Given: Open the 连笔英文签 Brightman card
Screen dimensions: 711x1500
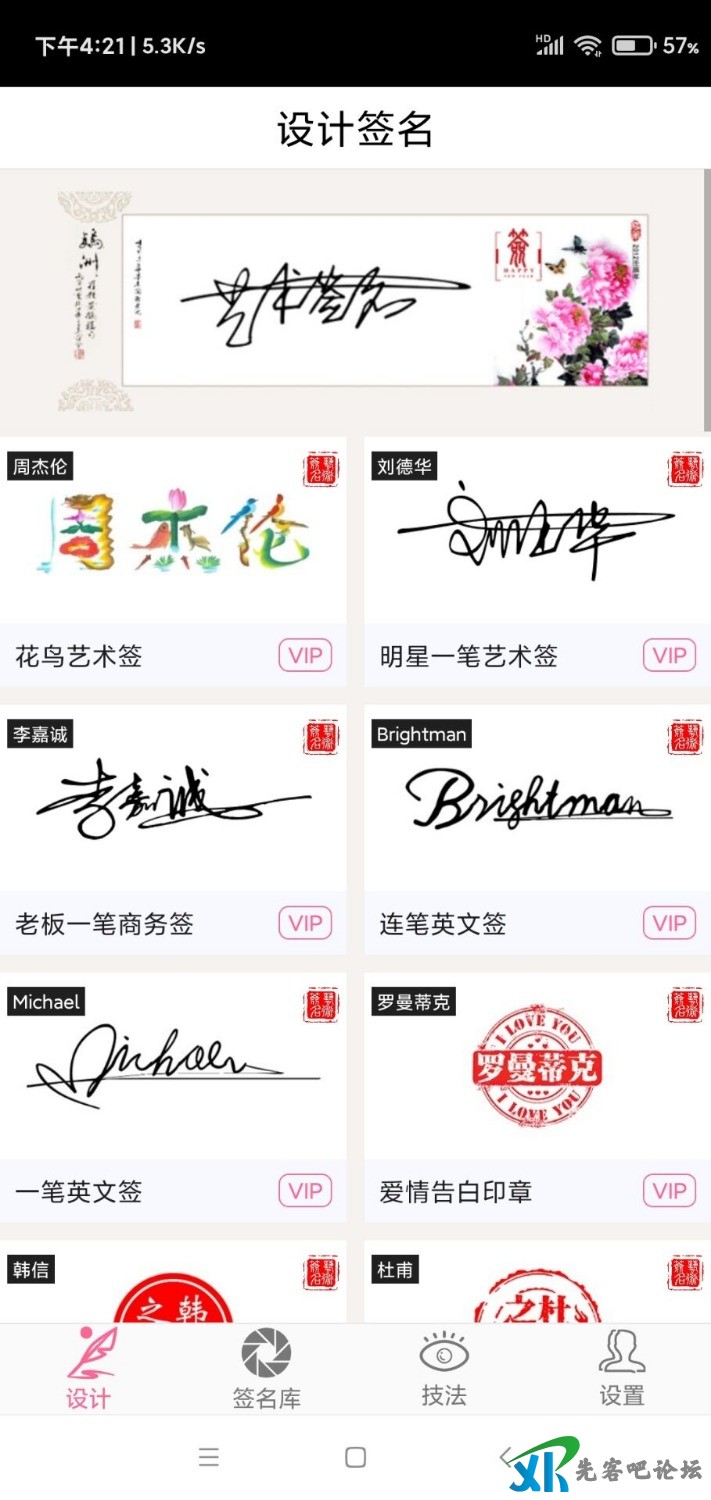Looking at the screenshot, I should pyautogui.click(x=537, y=828).
